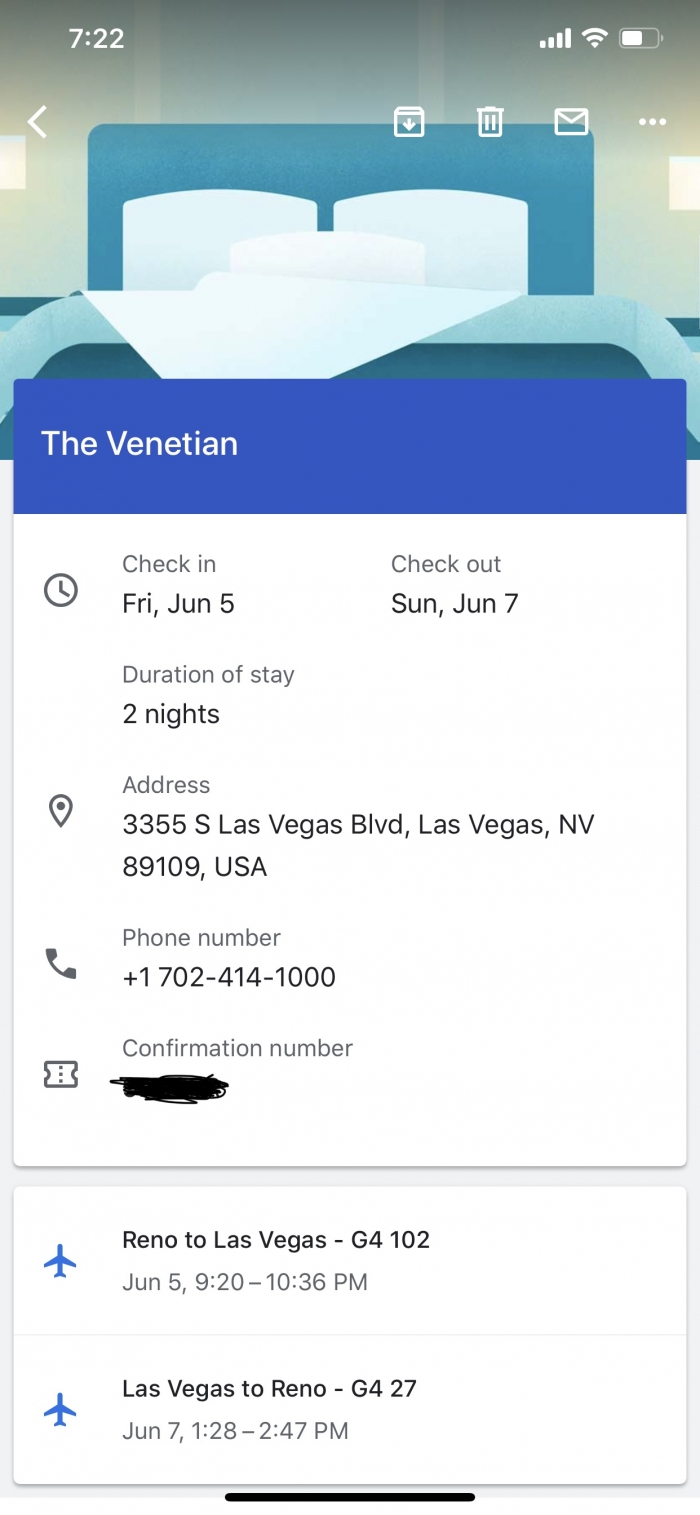Open The Venetian address in maps
The image size is (700, 1515).
(x=357, y=845)
